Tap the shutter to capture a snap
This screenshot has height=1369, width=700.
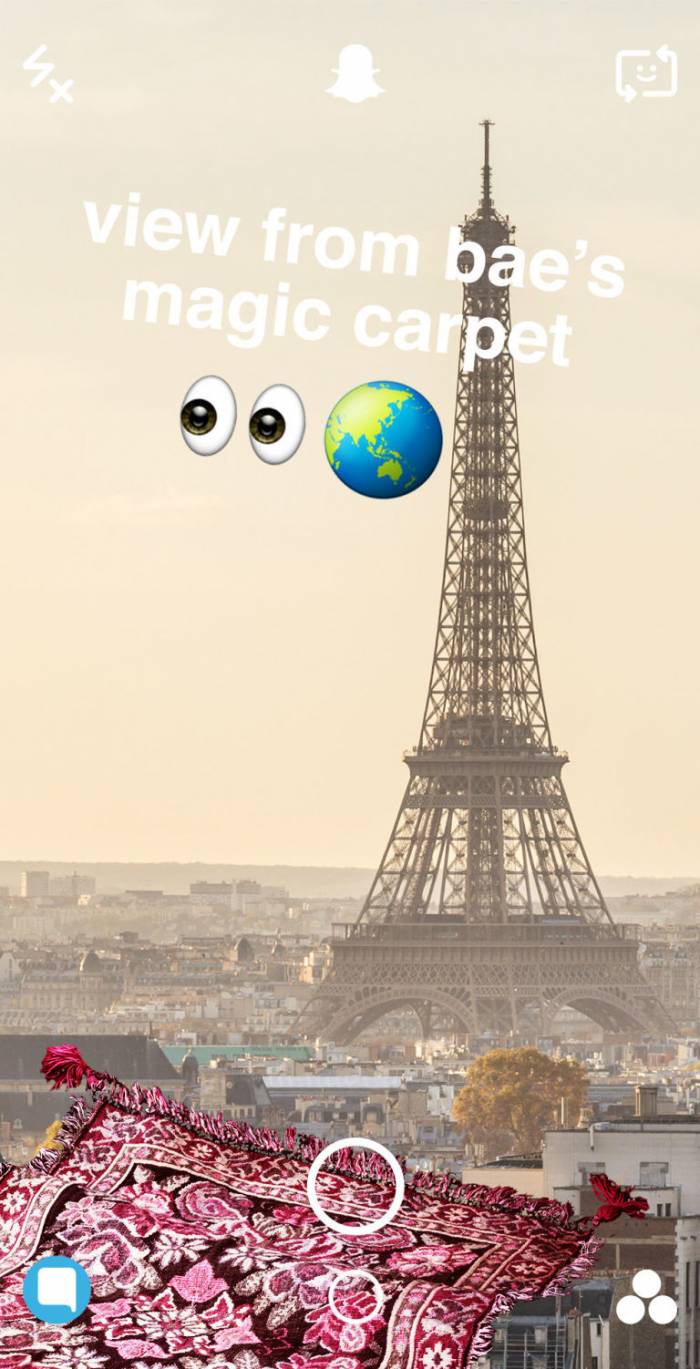click(x=355, y=1186)
